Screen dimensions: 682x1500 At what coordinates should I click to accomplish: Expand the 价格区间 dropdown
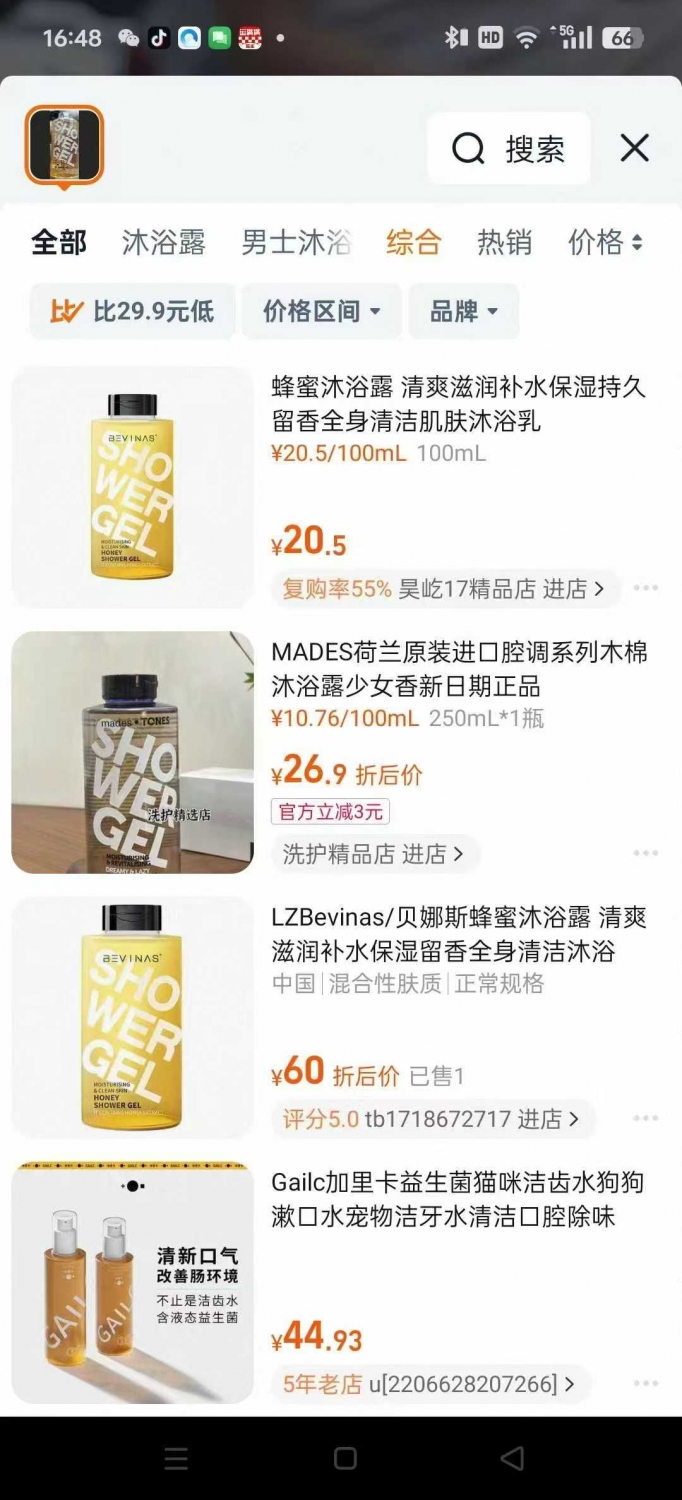tap(321, 311)
